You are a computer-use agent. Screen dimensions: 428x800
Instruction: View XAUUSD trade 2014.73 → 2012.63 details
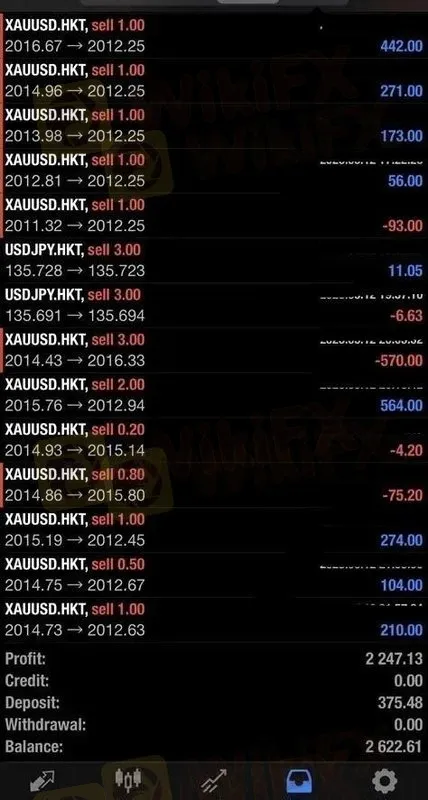[x=214, y=619]
